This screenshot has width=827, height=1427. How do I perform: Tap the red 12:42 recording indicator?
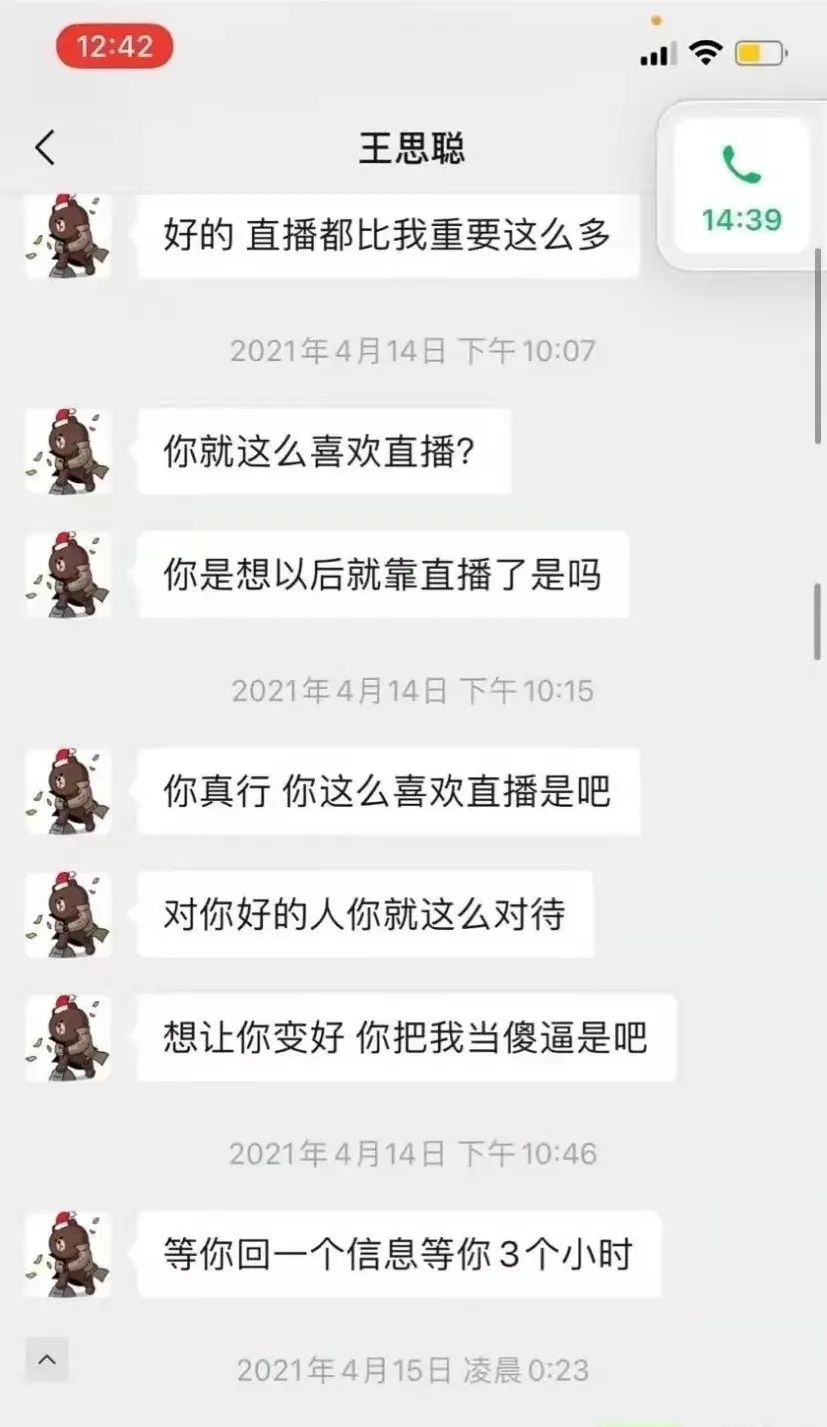pos(114,47)
